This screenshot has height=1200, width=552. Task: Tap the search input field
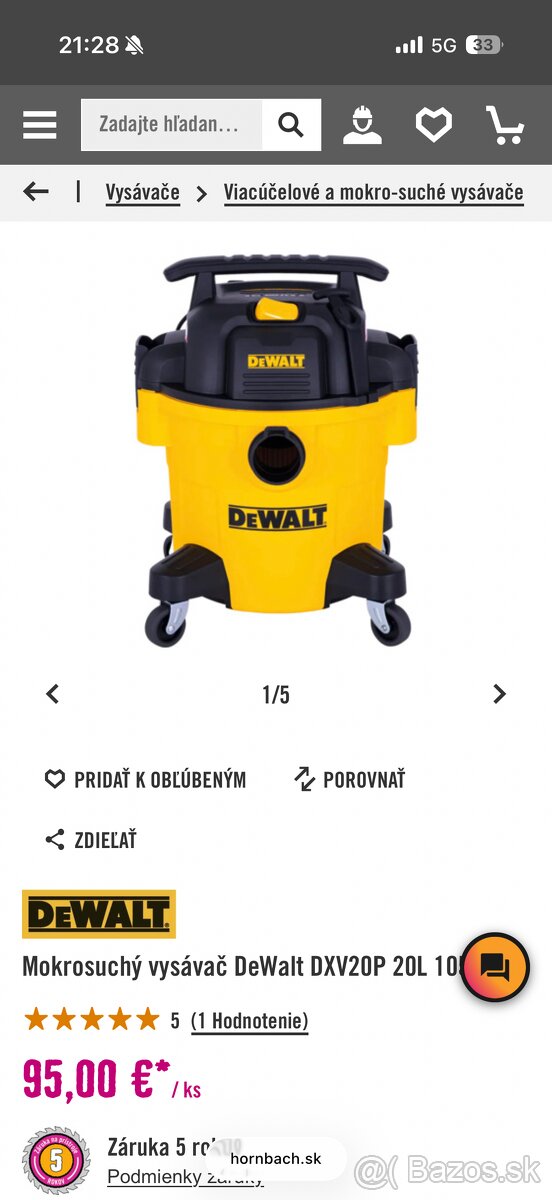(x=171, y=125)
